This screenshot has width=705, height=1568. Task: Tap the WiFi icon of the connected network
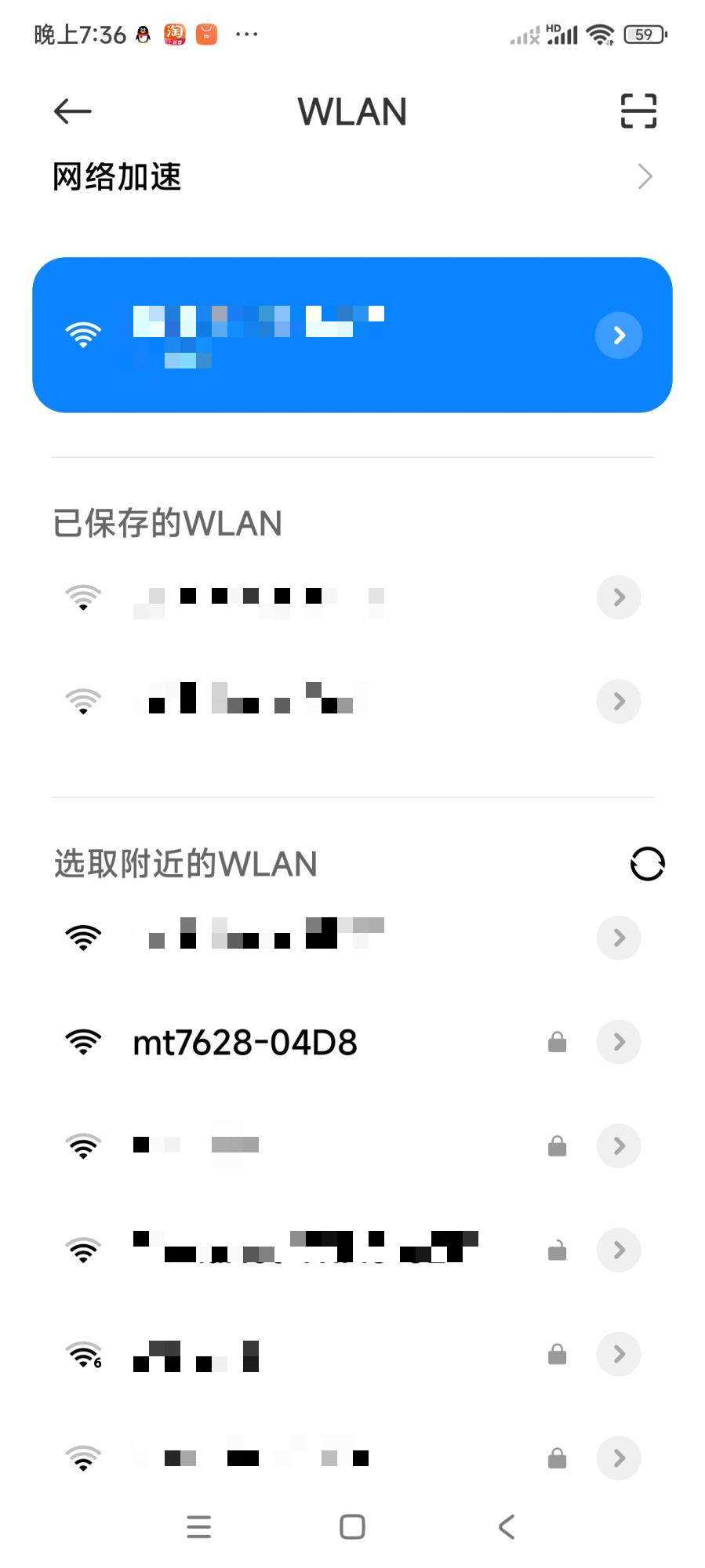pyautogui.click(x=82, y=335)
